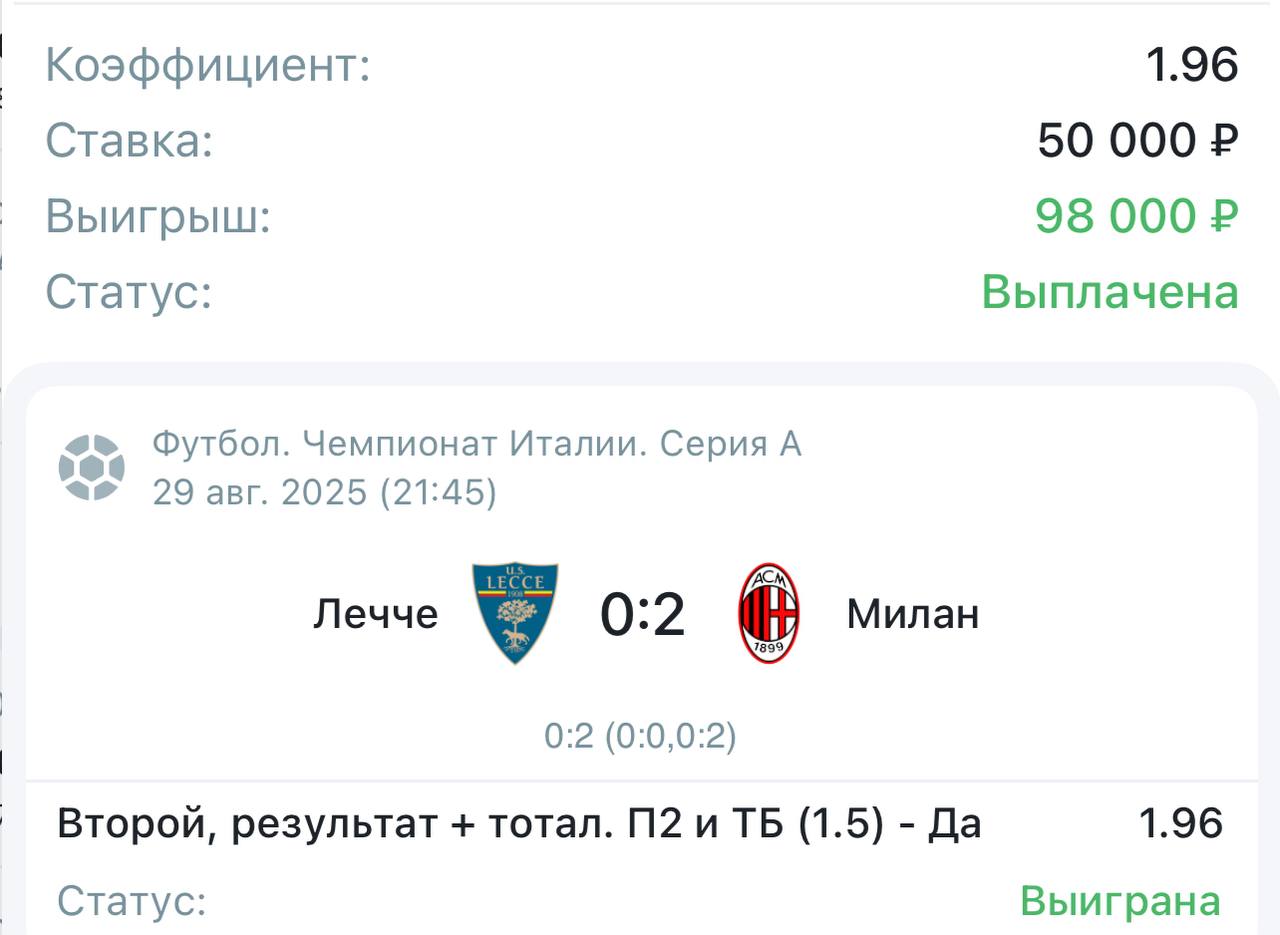This screenshot has height=935, width=1280.
Task: Open the Лечче – Милан match card
Action: coord(642,614)
